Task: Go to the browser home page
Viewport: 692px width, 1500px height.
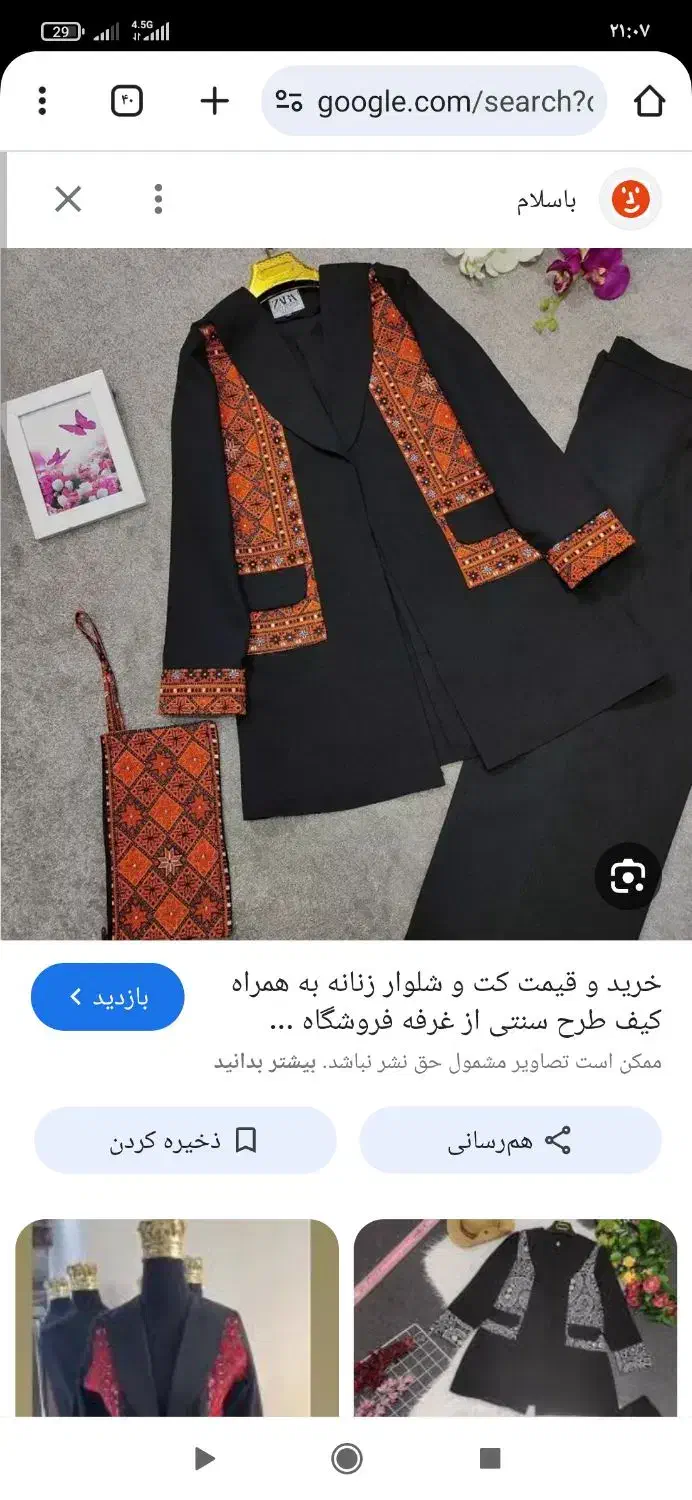Action: (x=649, y=101)
